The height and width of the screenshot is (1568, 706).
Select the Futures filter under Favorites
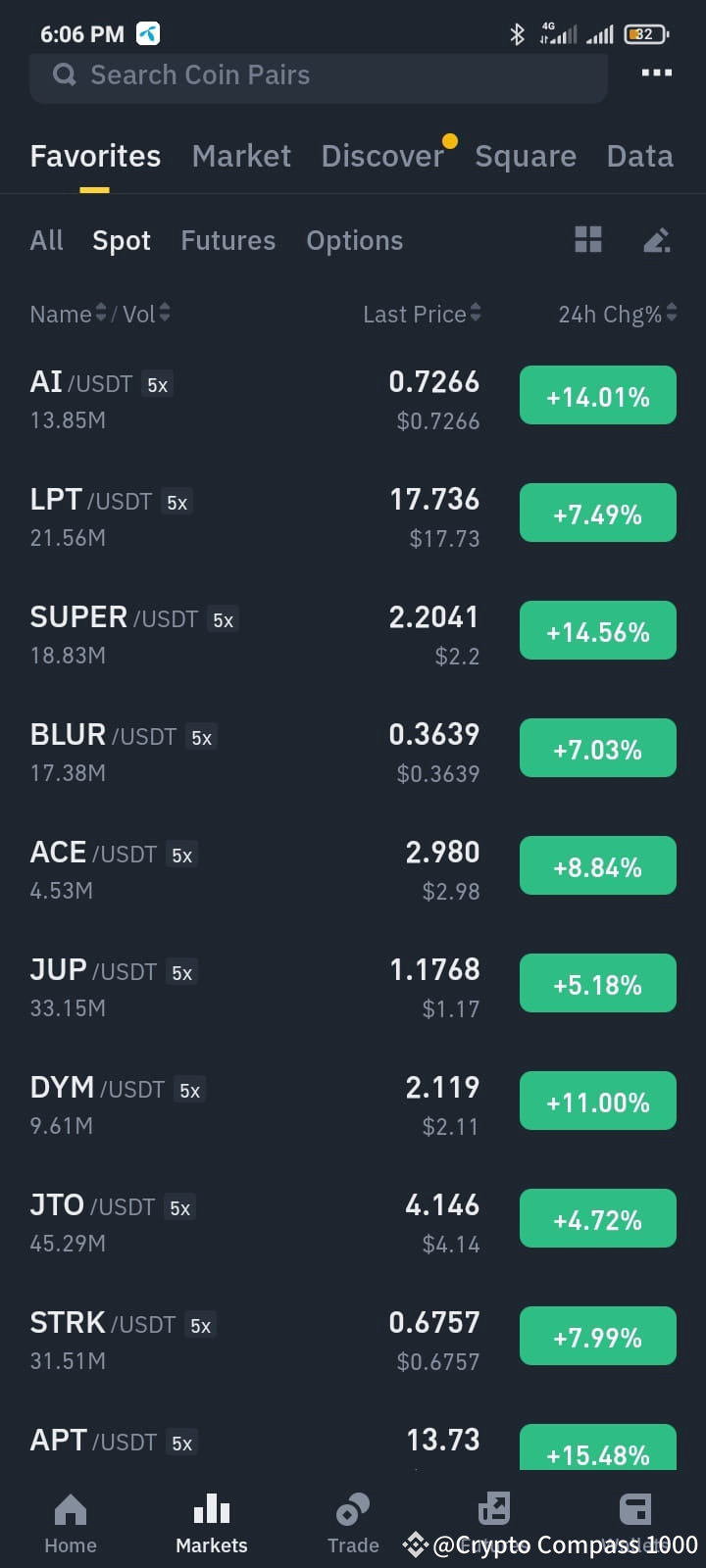pyautogui.click(x=227, y=240)
